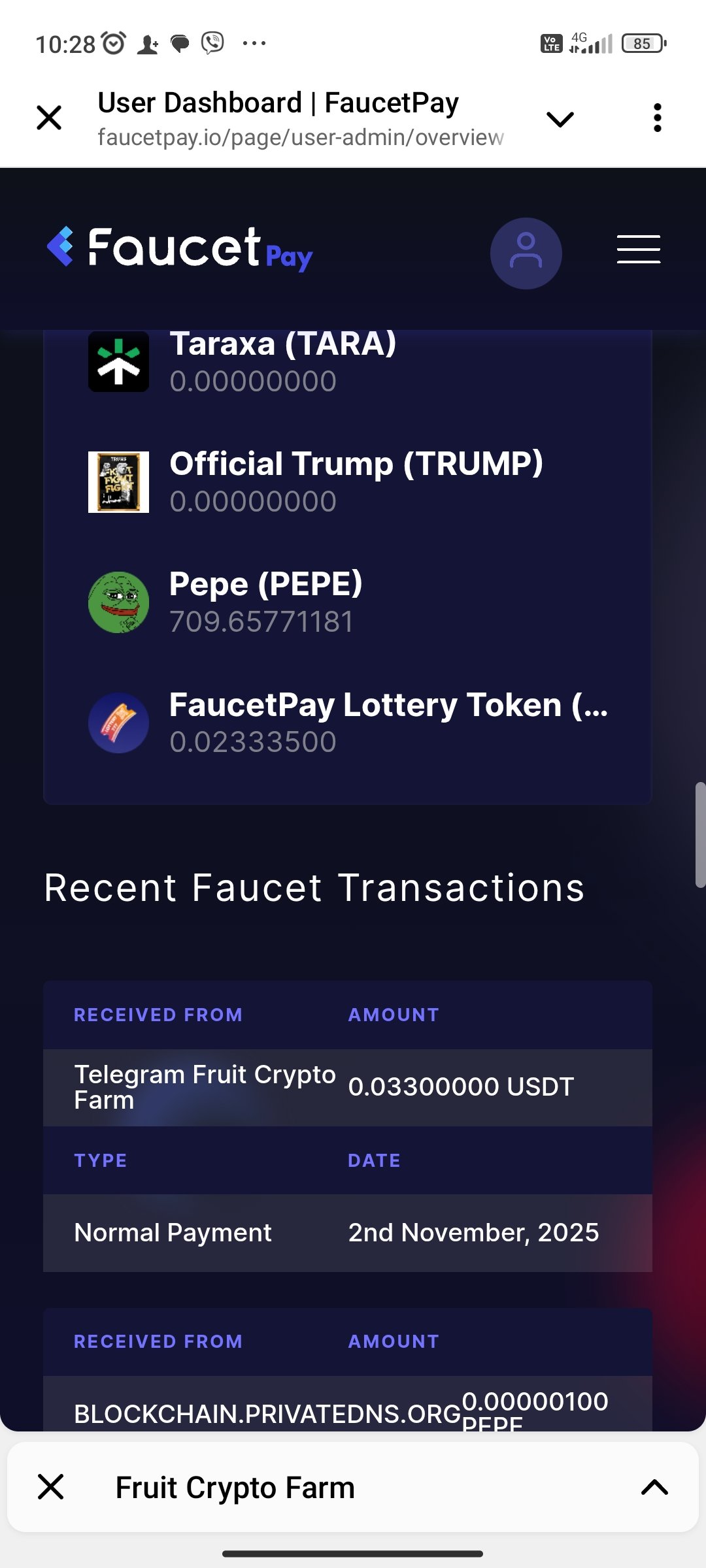Image resolution: width=706 pixels, height=1568 pixels.
Task: Expand the page title dropdown chevron
Action: pyautogui.click(x=560, y=119)
